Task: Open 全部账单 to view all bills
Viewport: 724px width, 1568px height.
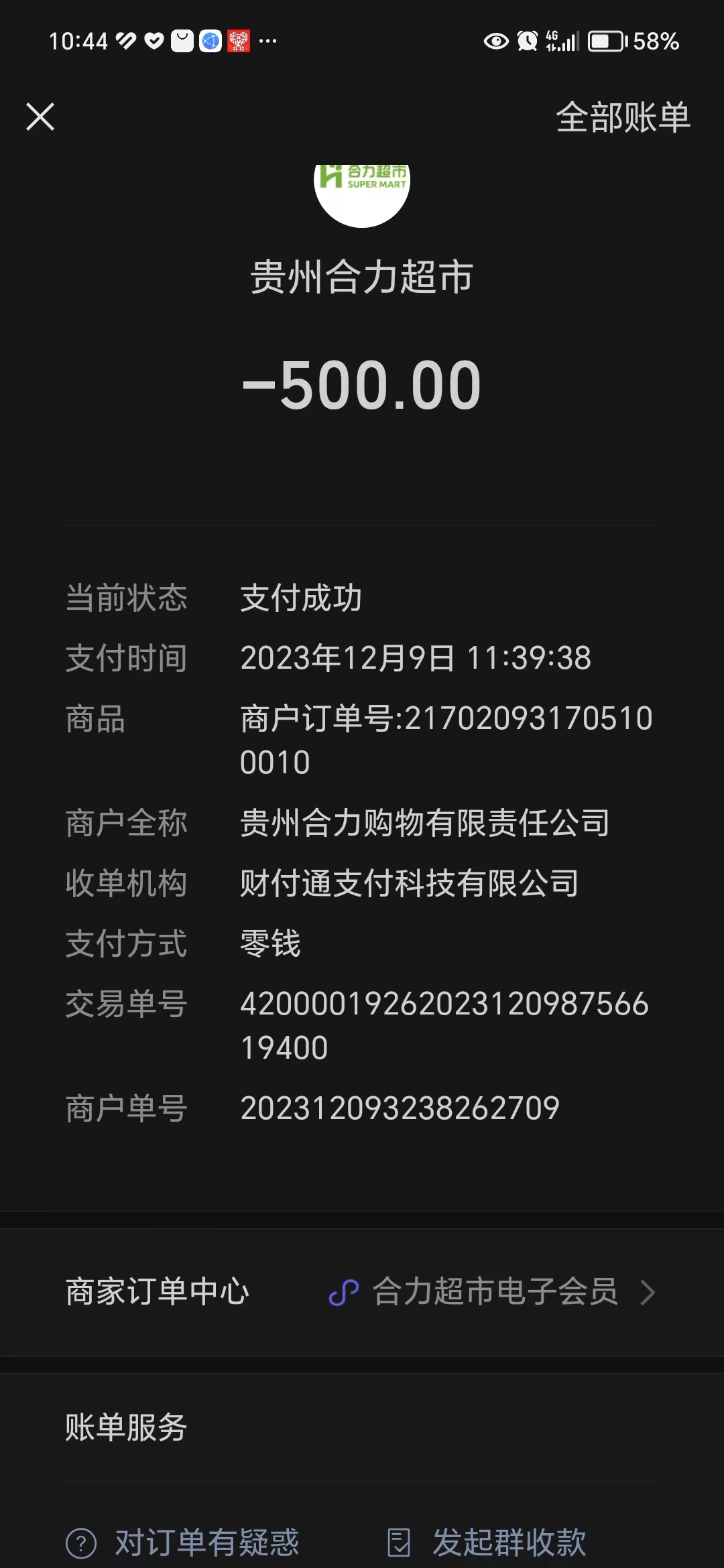Action: pos(622,118)
